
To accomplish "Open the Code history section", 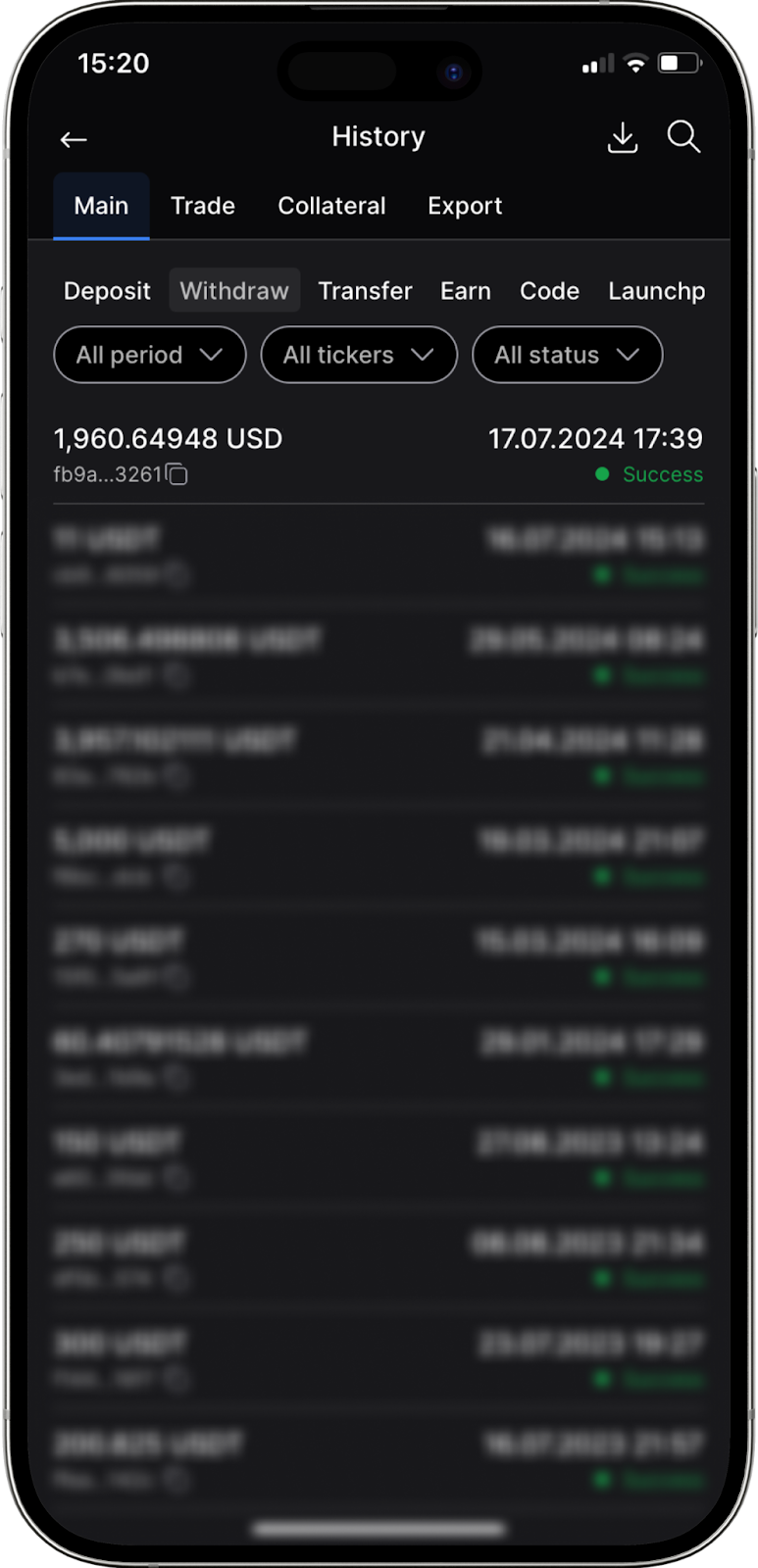I will [549, 291].
